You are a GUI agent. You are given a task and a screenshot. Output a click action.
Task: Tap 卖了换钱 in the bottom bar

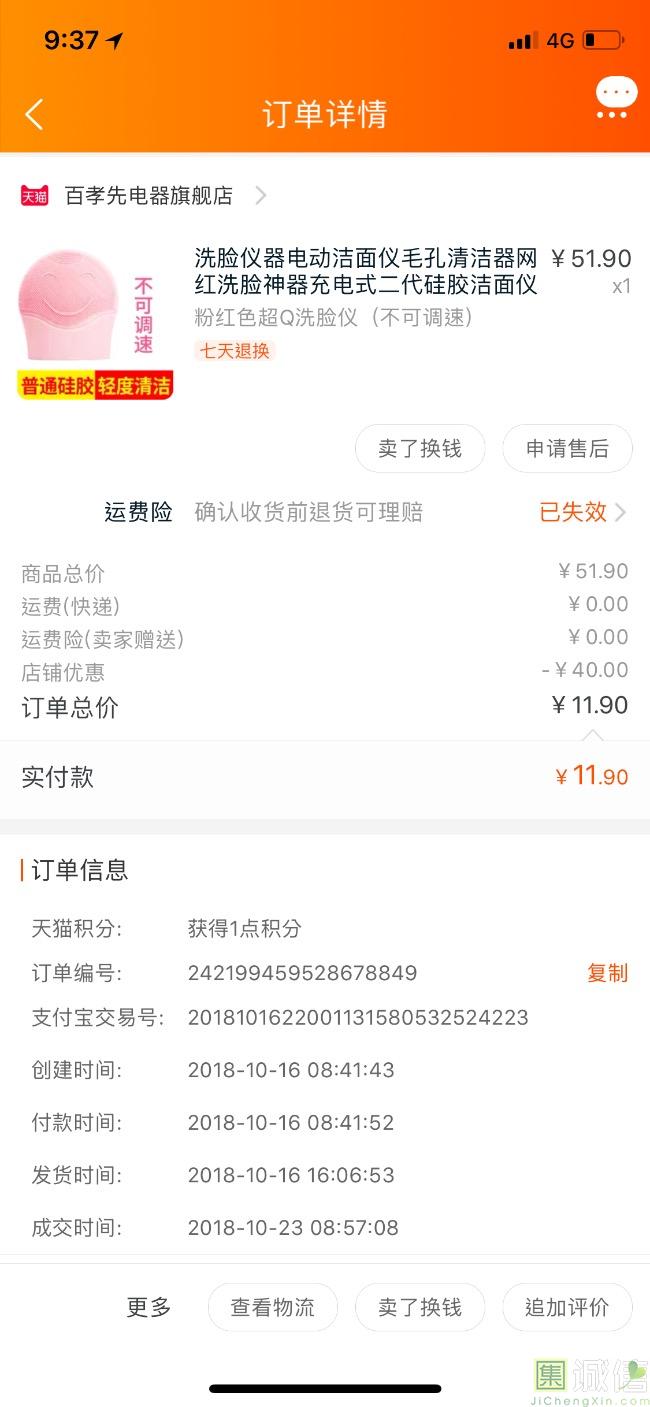tap(420, 1307)
